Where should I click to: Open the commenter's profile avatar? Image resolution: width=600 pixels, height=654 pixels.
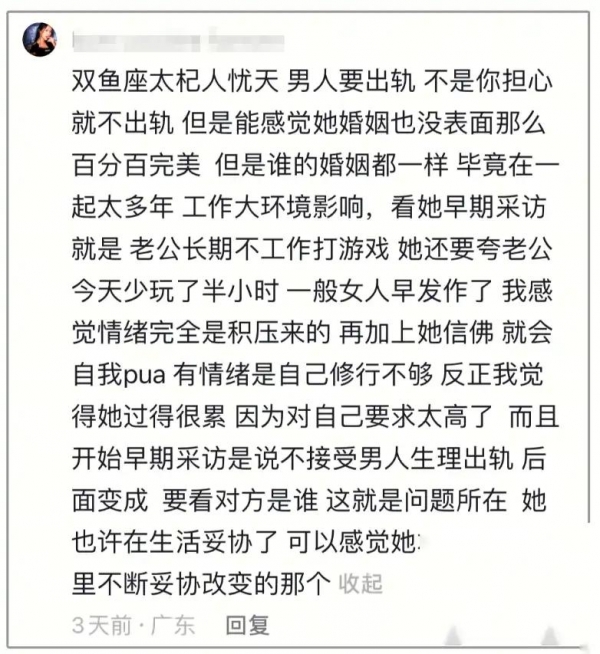(x=40, y=40)
